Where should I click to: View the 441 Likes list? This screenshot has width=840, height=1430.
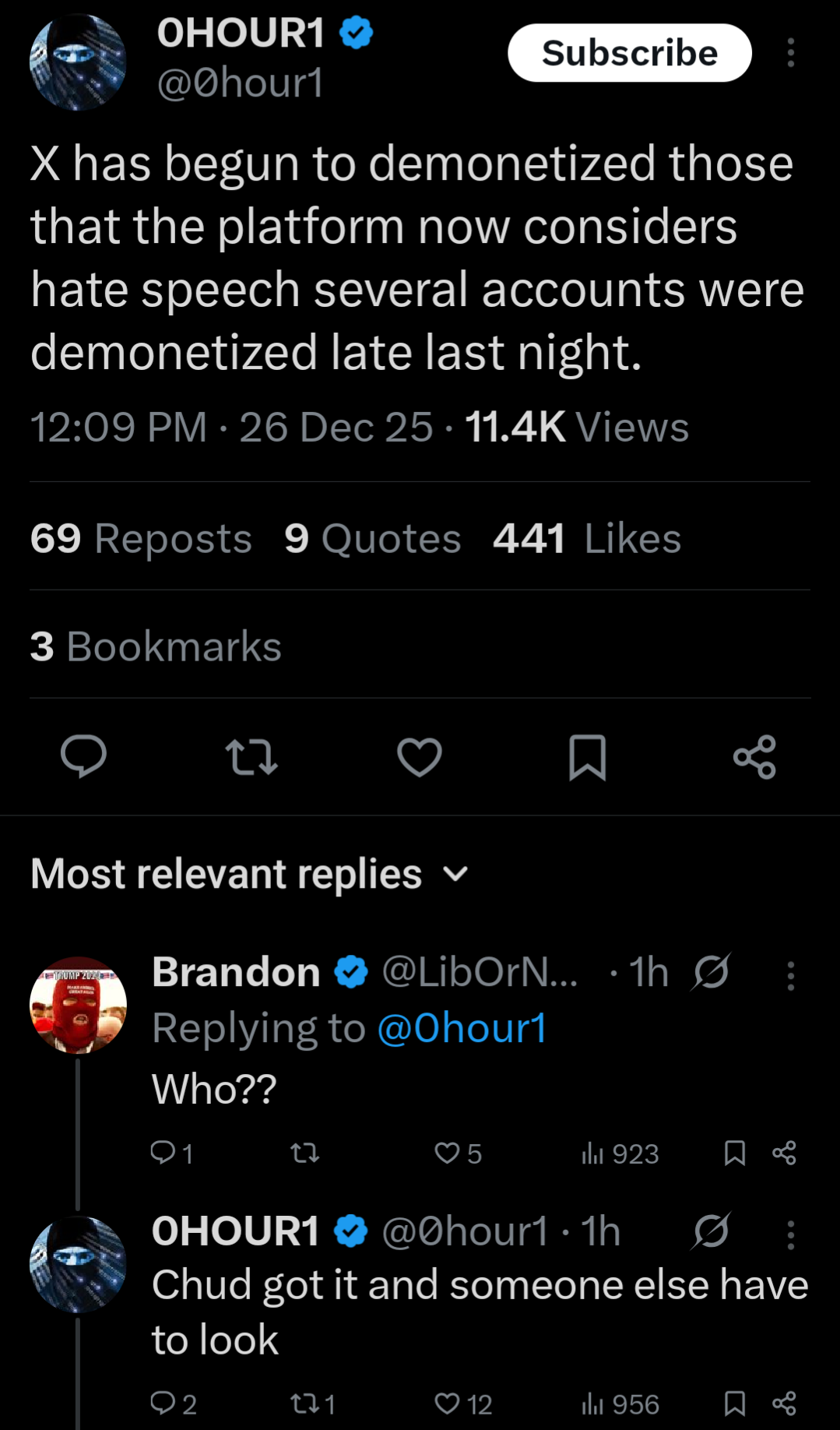tap(587, 538)
